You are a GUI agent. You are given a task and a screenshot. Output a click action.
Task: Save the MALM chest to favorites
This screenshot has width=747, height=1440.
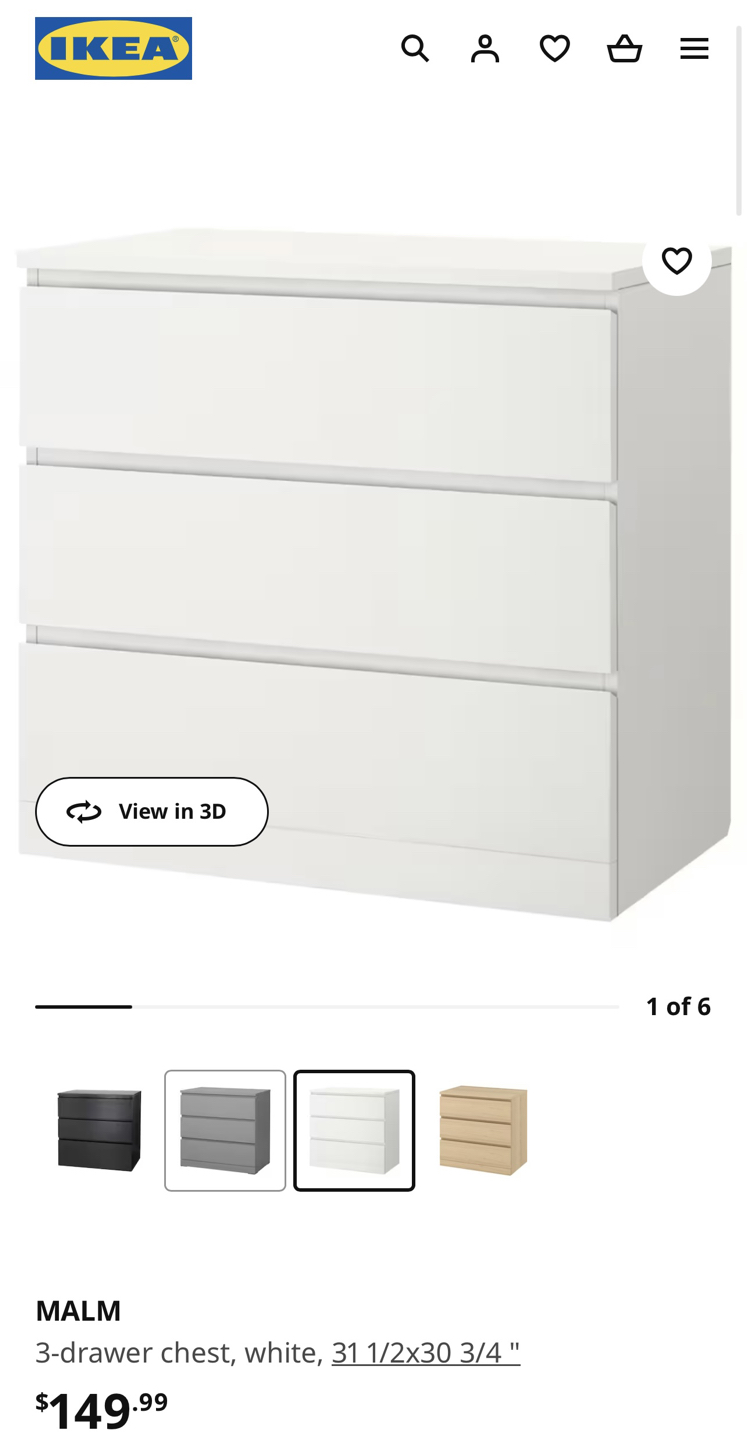(677, 261)
